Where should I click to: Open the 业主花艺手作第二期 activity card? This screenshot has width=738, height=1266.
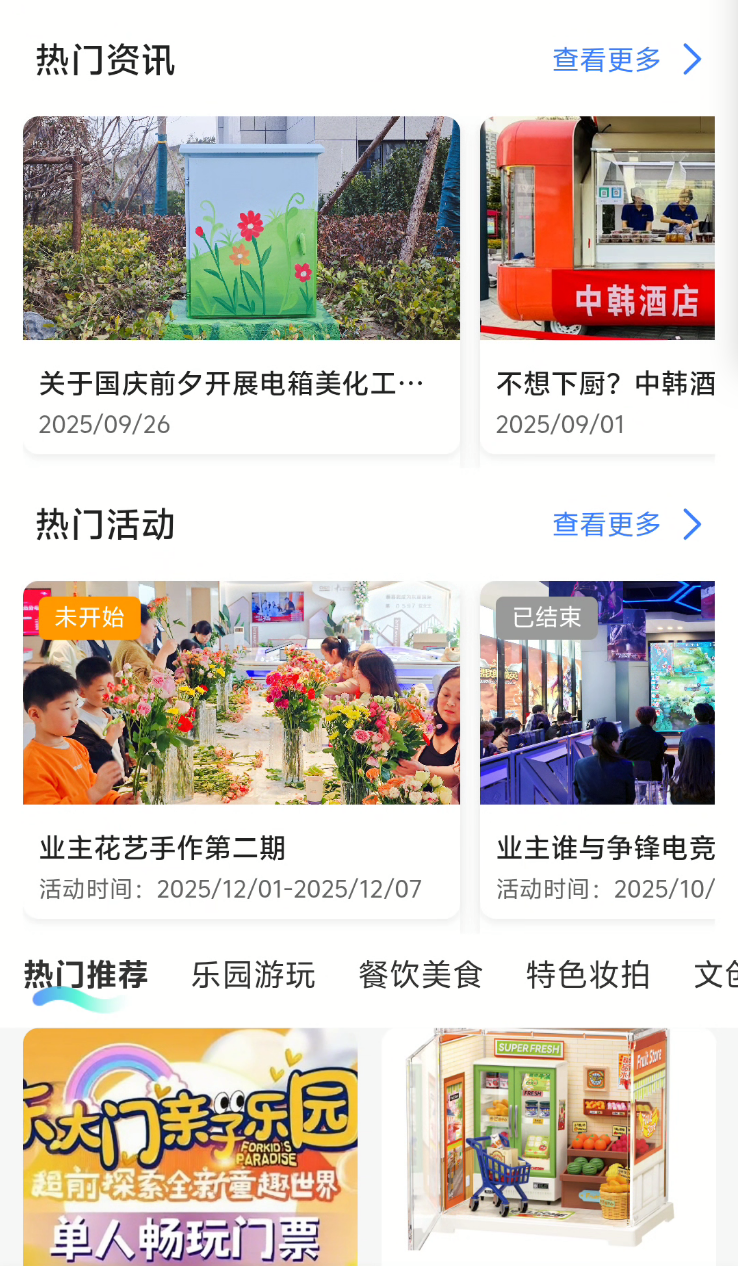[241, 750]
